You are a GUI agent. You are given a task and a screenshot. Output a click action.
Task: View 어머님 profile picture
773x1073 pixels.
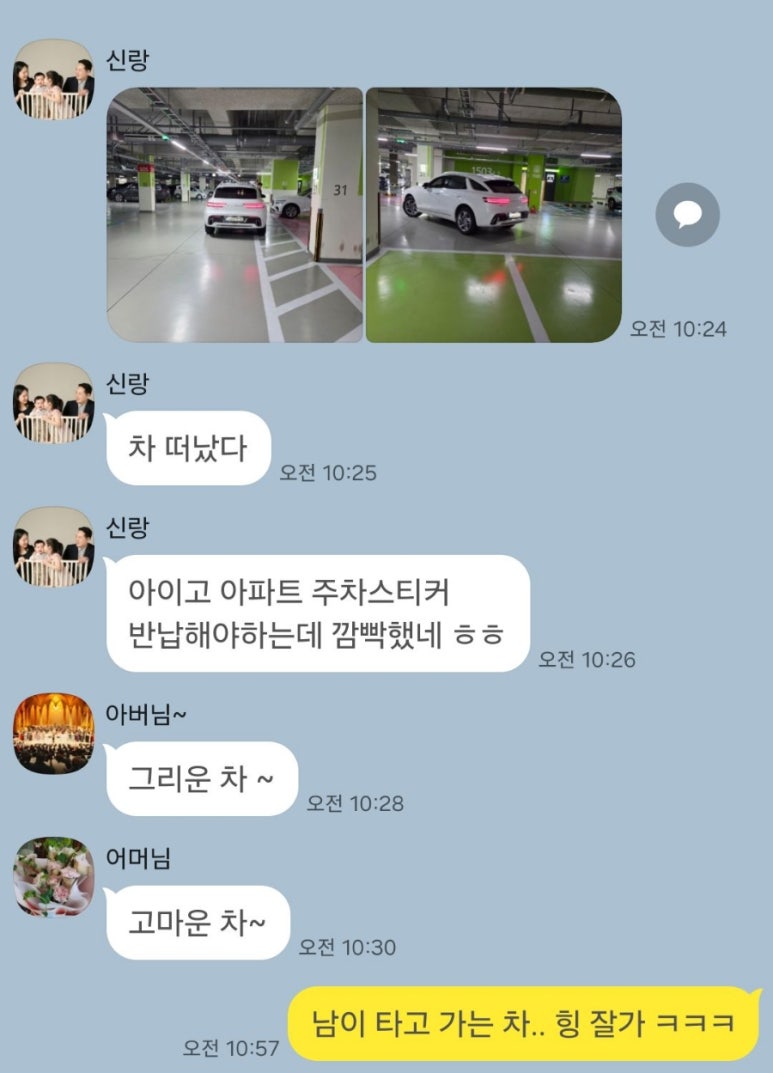tap(53, 877)
